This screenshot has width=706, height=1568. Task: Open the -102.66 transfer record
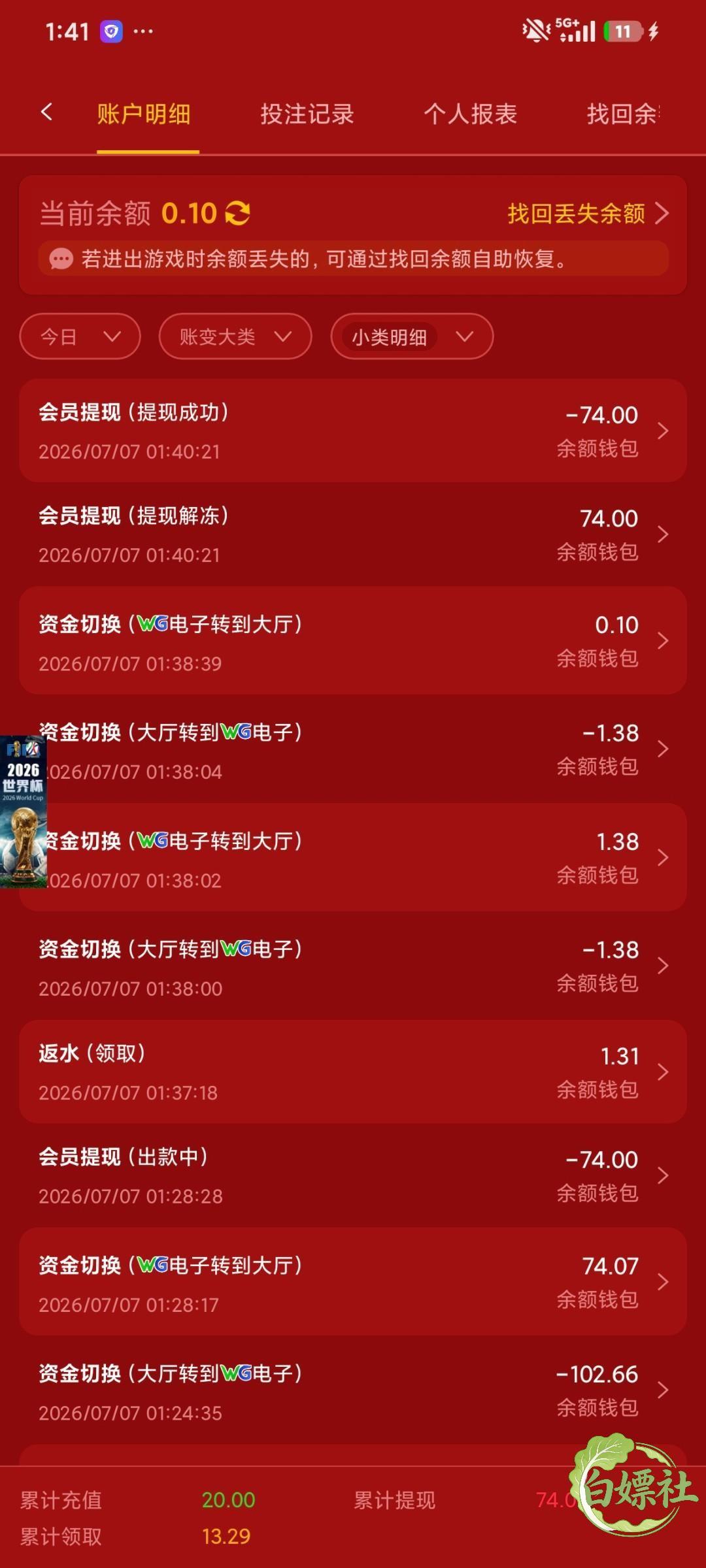[x=353, y=1390]
